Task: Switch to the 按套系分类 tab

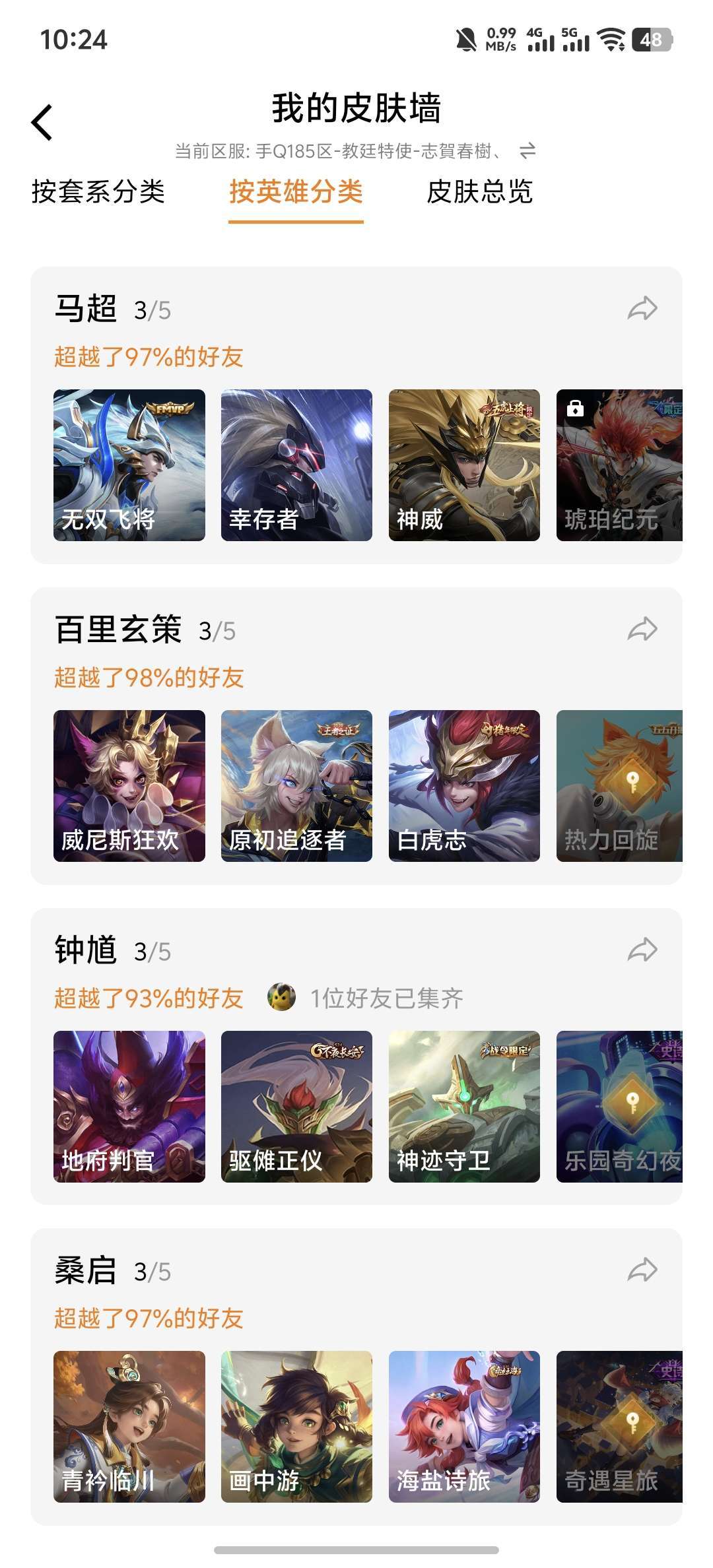Action: tap(98, 192)
